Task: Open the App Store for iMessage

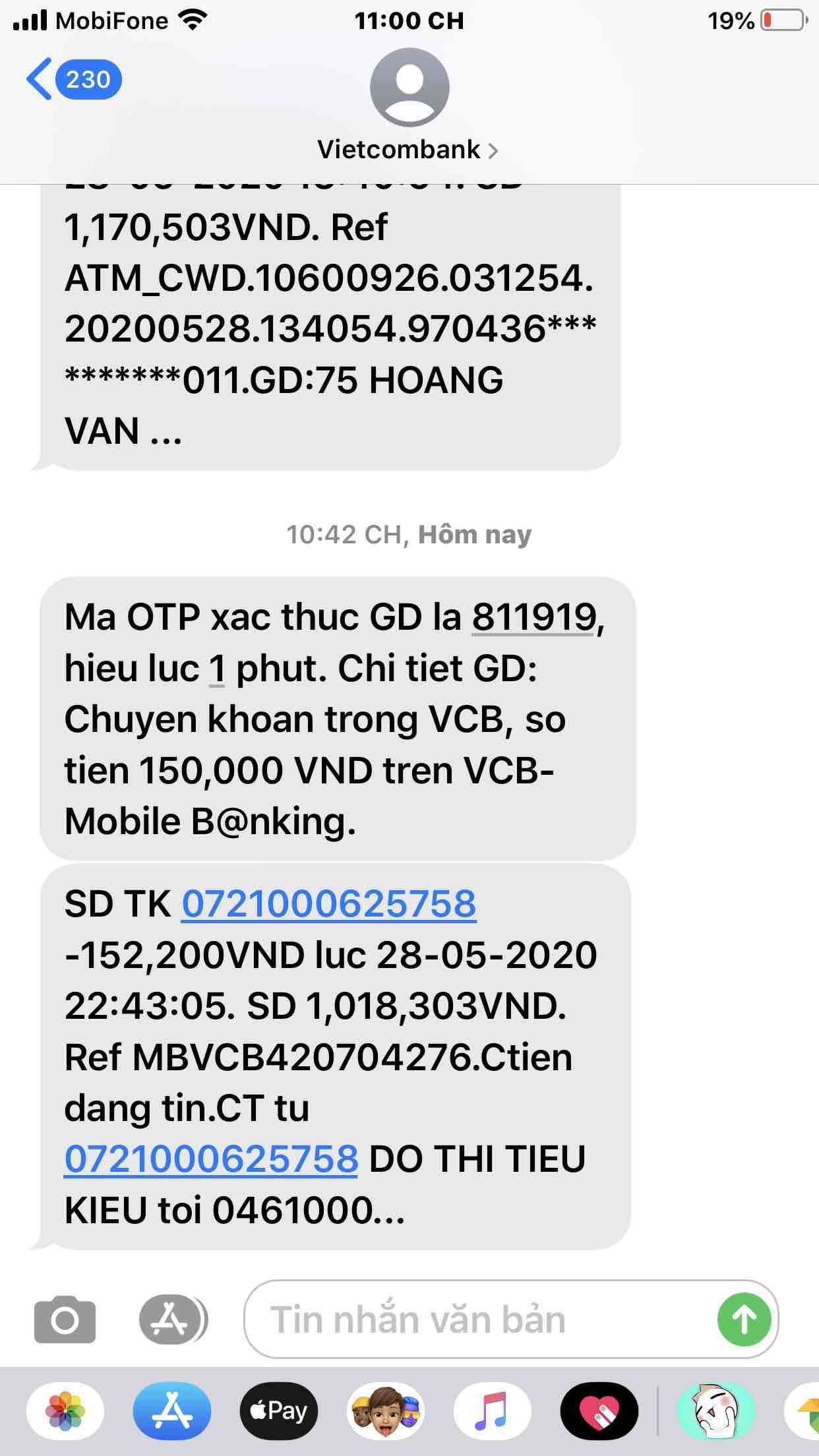Action: pyautogui.click(x=171, y=1411)
